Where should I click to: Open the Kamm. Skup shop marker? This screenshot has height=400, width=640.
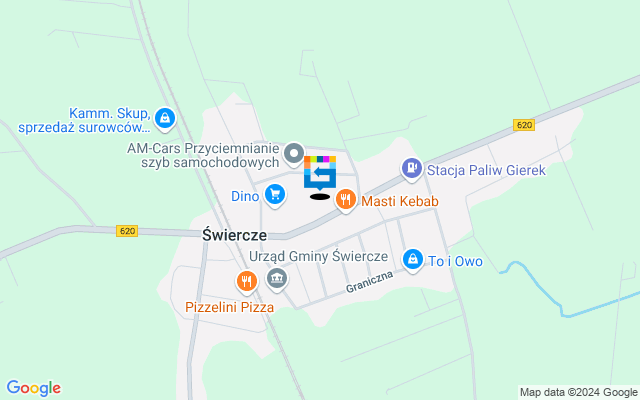[x=165, y=120]
